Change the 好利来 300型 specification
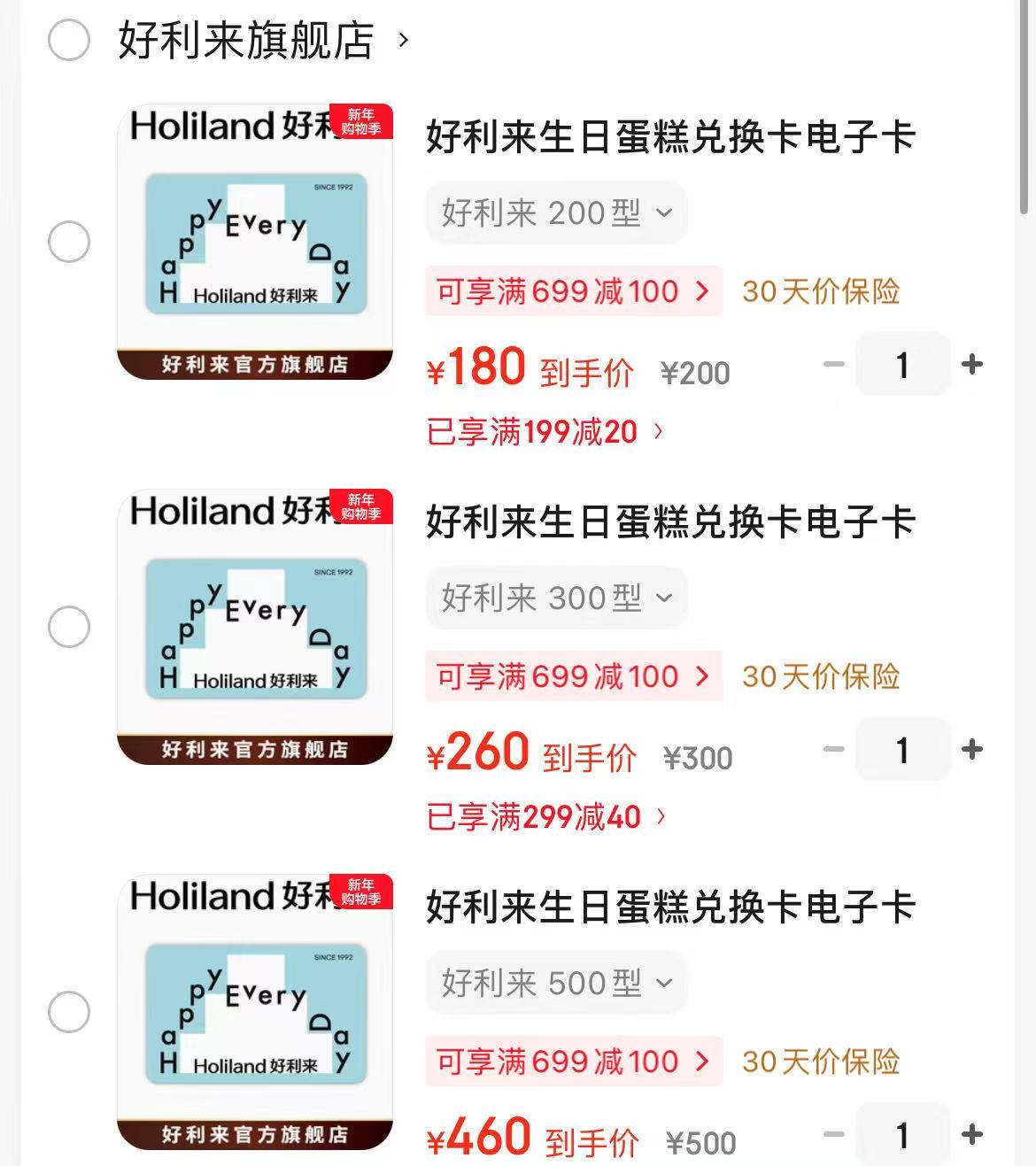The image size is (1036, 1166). tap(556, 598)
